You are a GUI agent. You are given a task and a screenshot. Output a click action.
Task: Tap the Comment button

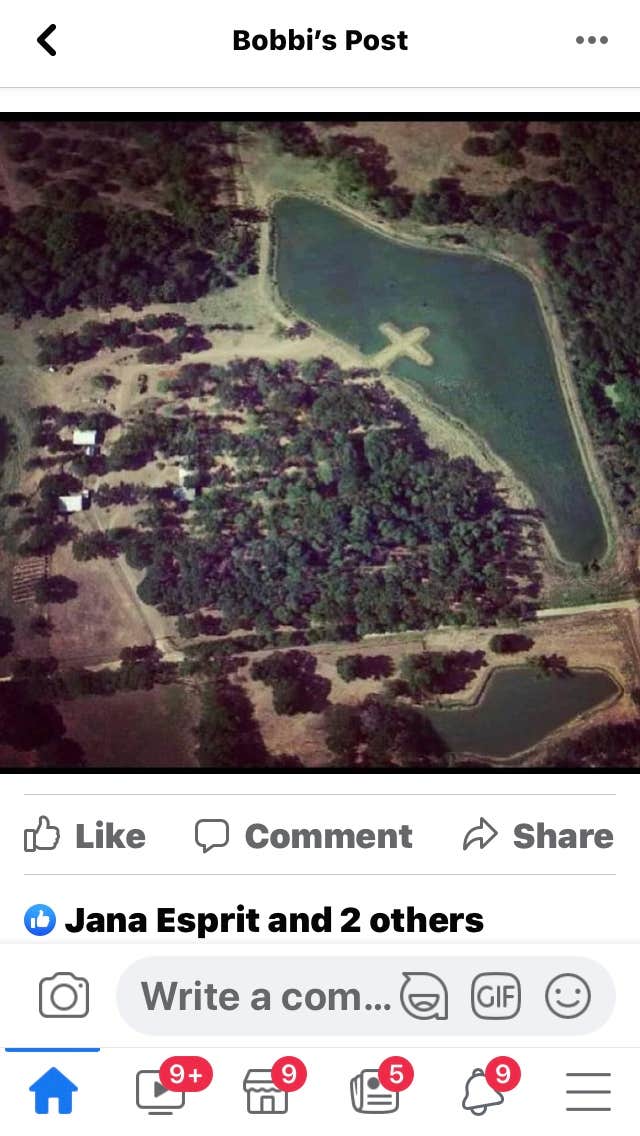(x=303, y=836)
